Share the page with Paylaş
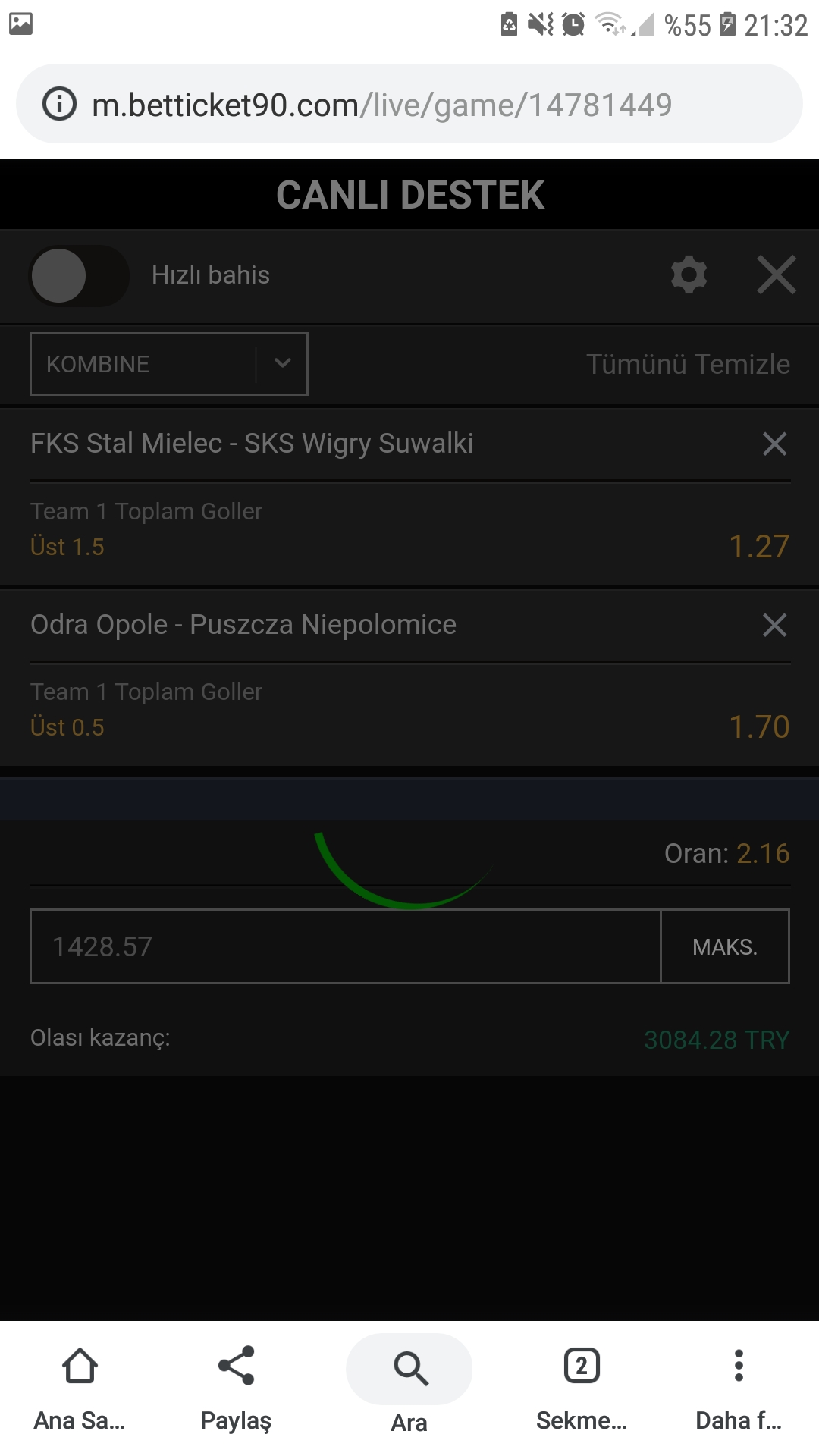 [x=236, y=1389]
